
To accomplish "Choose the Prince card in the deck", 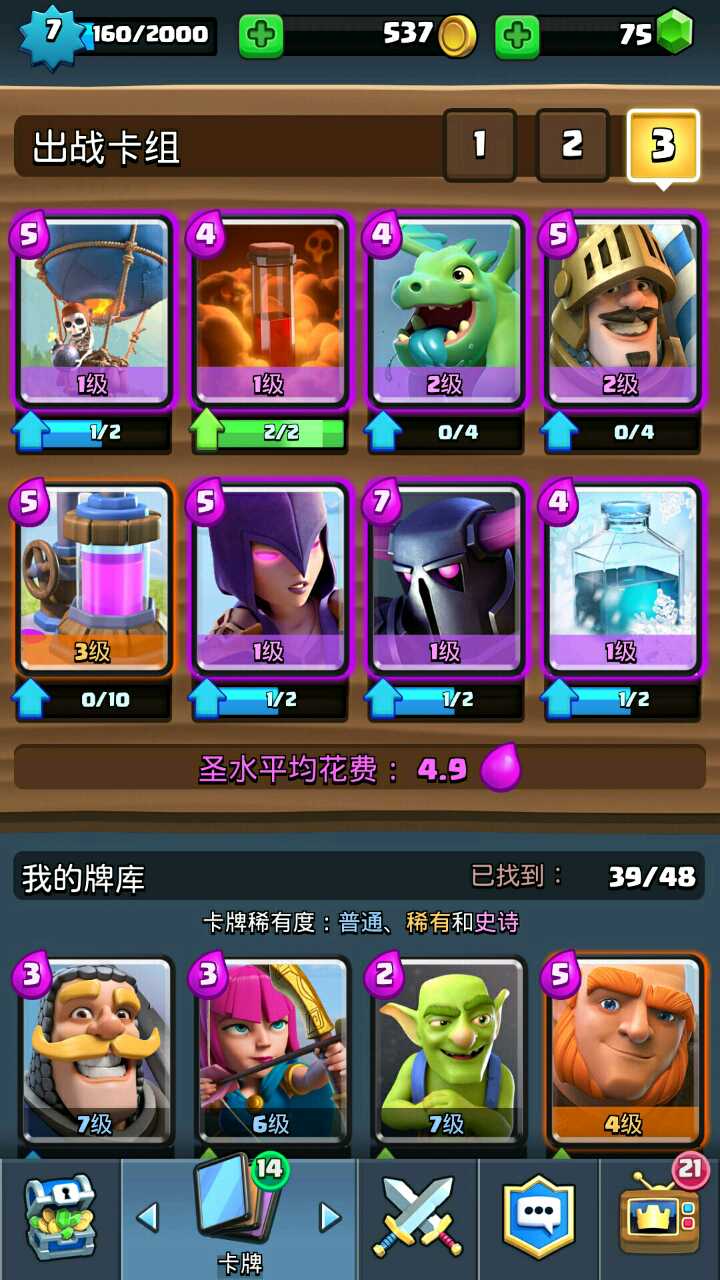I will coord(622,312).
